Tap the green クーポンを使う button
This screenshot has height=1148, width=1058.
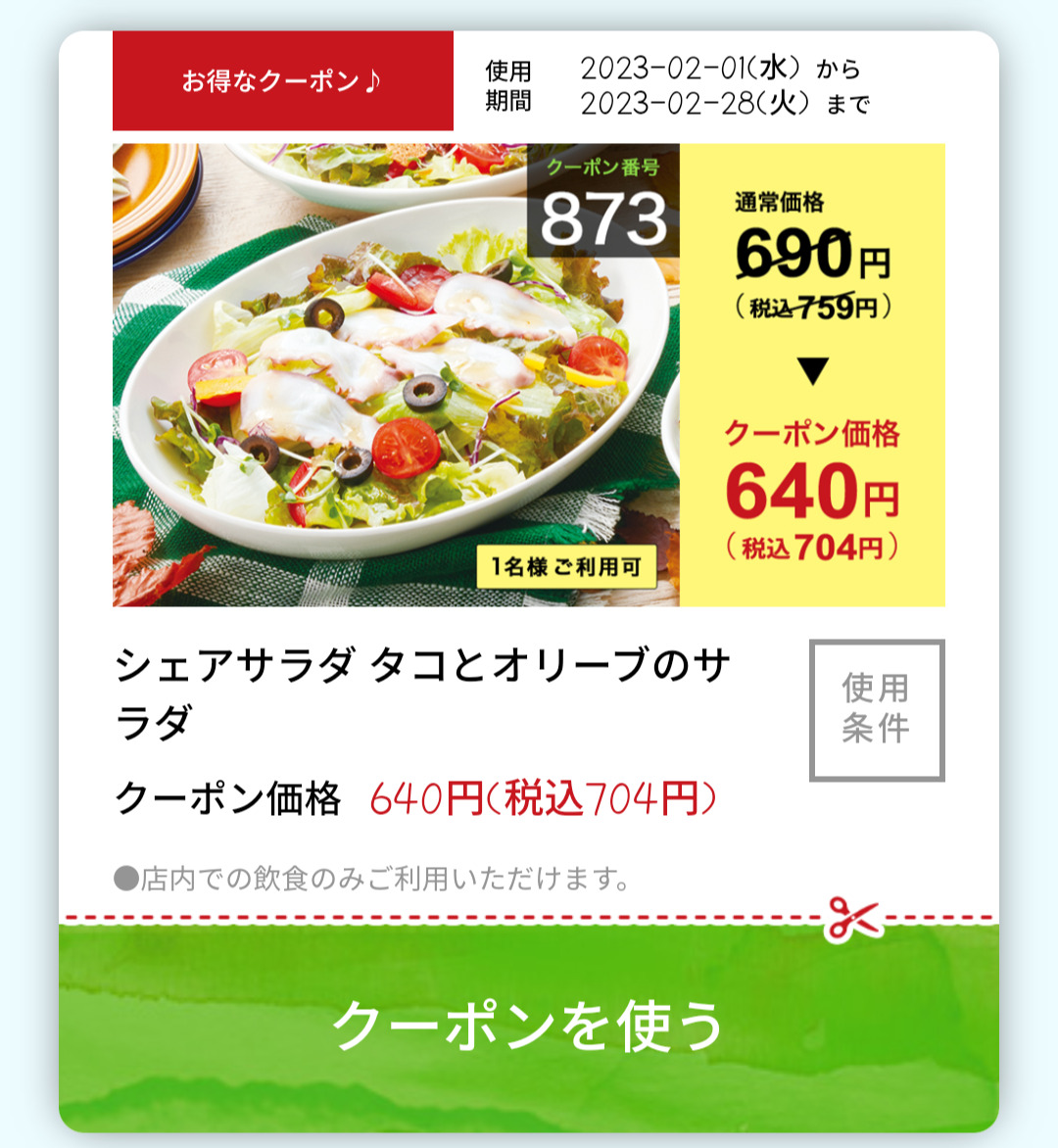[529, 1027]
